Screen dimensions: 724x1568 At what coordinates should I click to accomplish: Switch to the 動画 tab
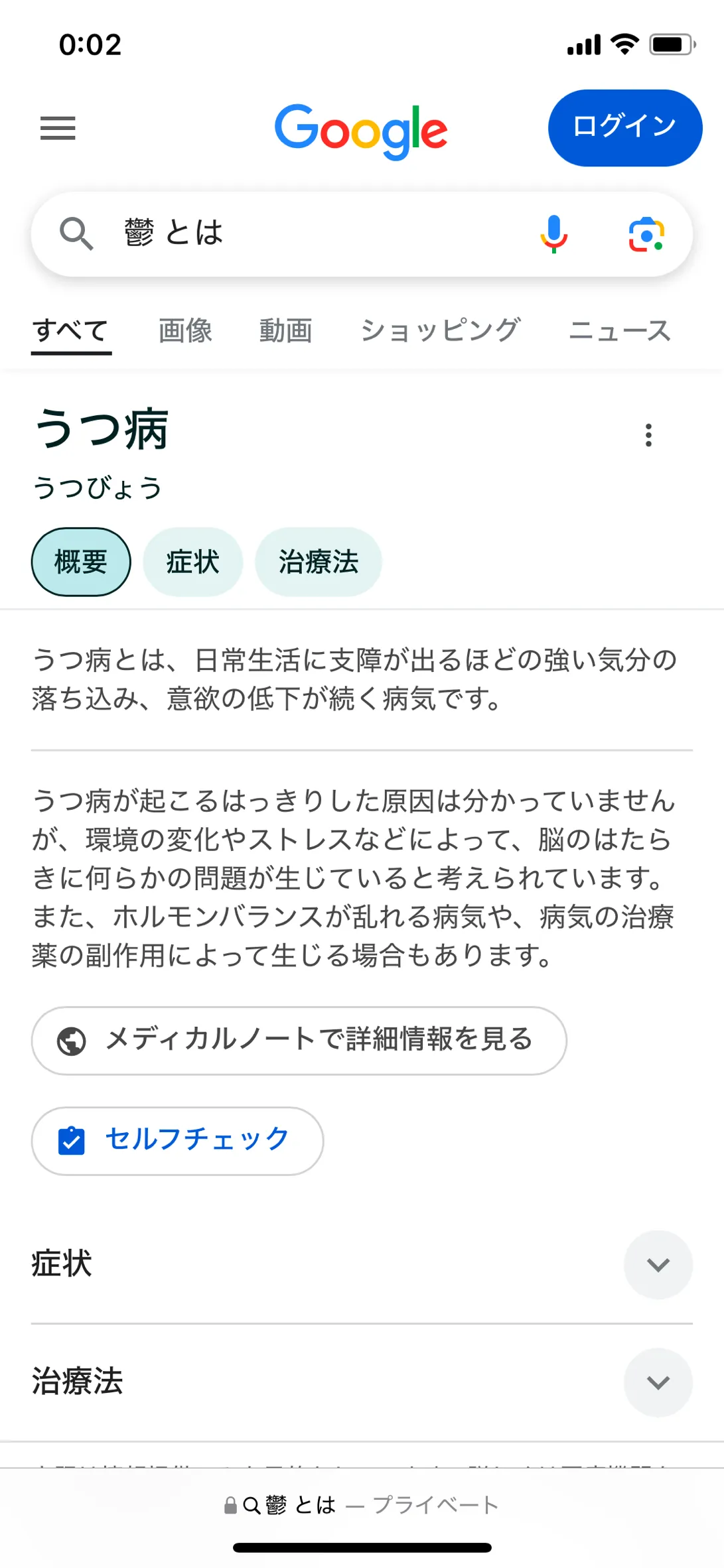tap(285, 330)
